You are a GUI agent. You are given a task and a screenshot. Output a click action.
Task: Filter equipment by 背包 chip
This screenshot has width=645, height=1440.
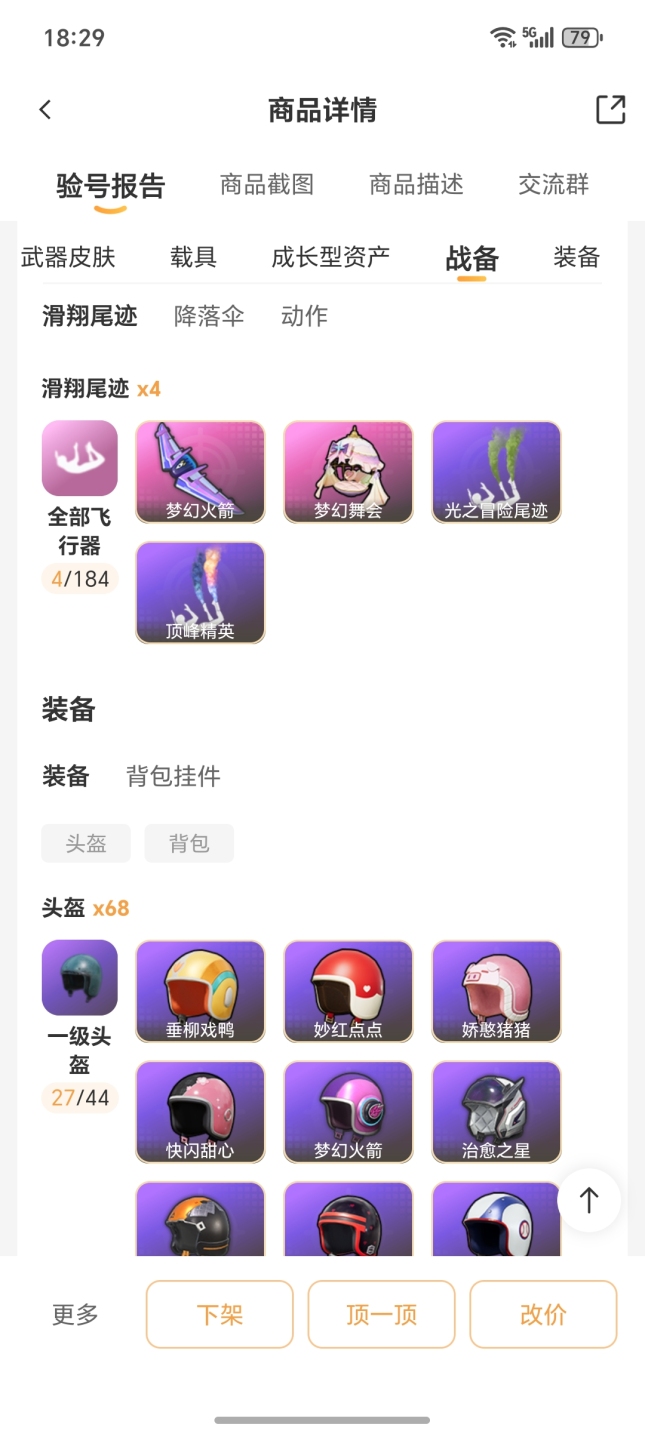point(189,844)
